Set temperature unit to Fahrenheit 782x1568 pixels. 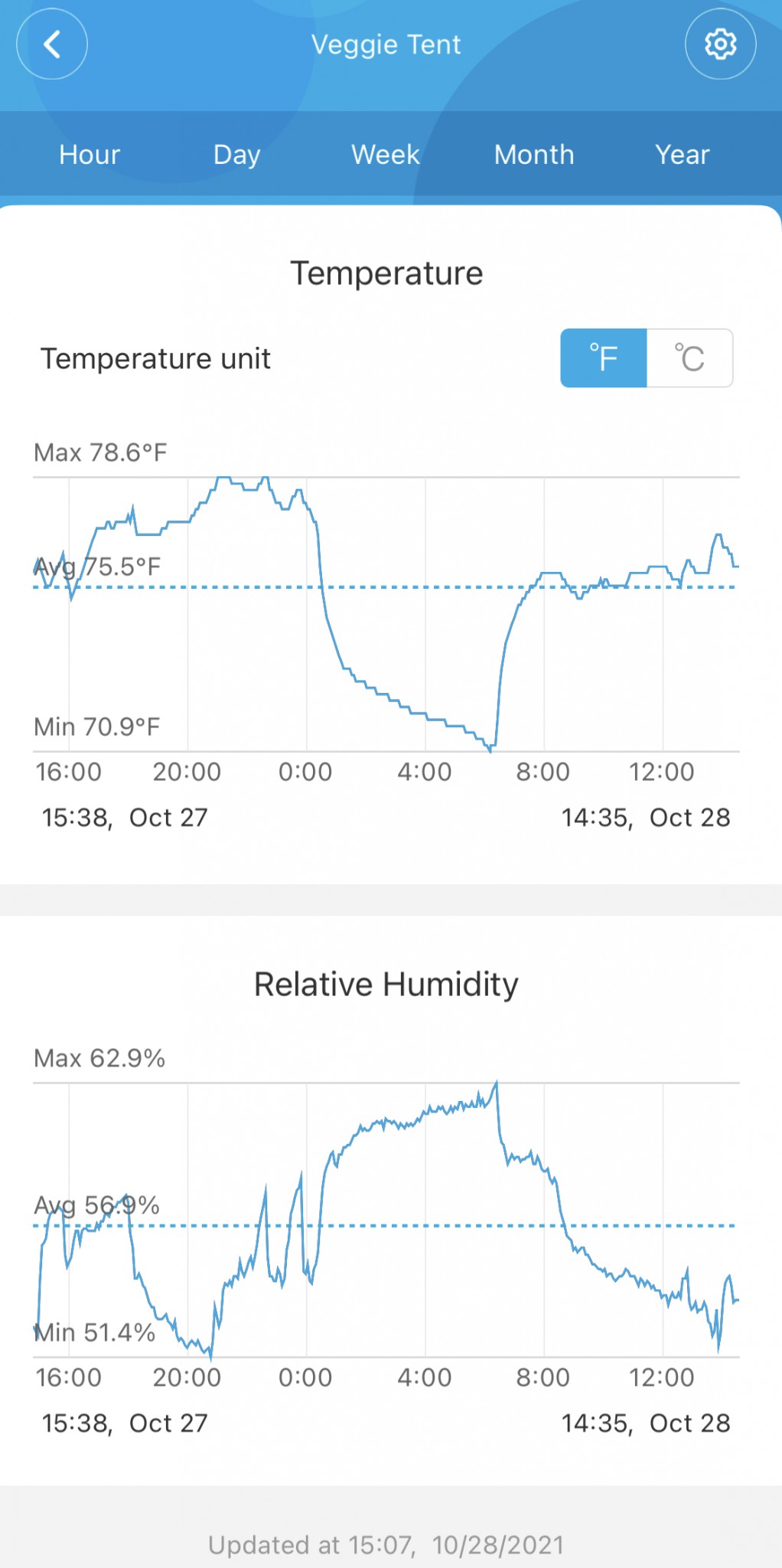[604, 358]
